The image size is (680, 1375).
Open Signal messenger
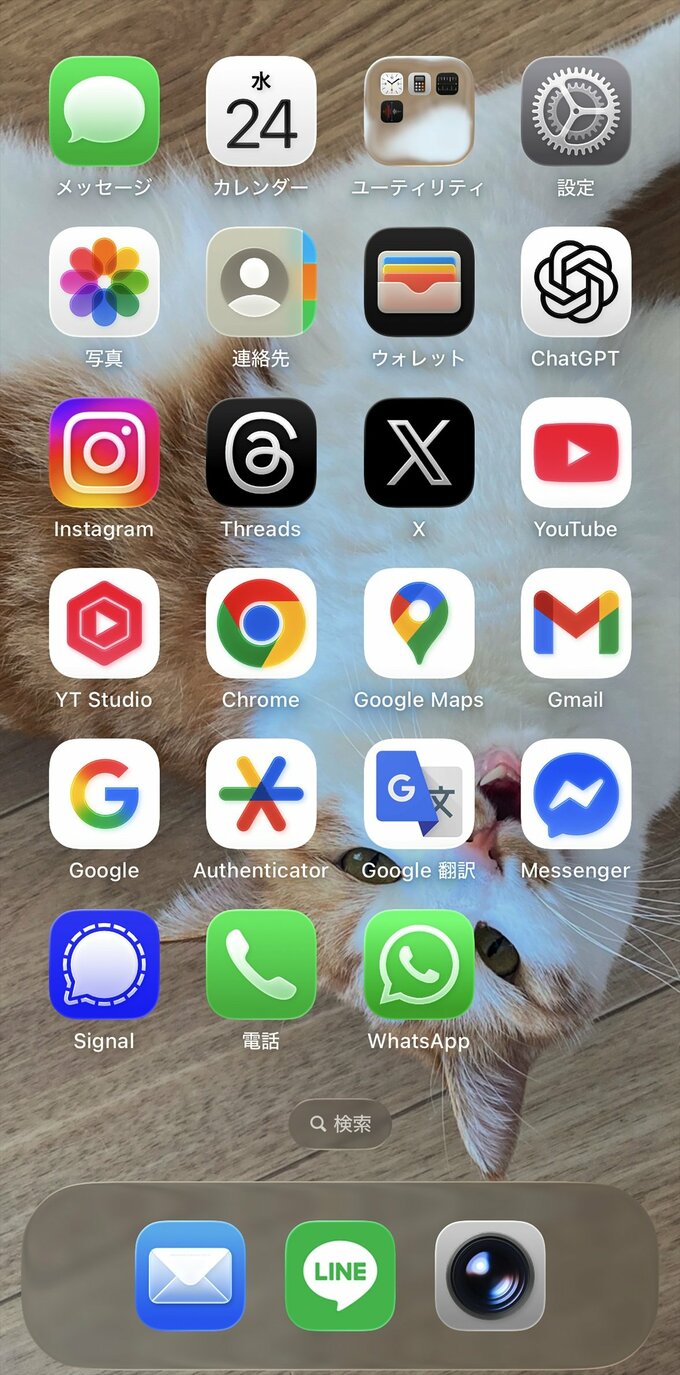(x=104, y=965)
